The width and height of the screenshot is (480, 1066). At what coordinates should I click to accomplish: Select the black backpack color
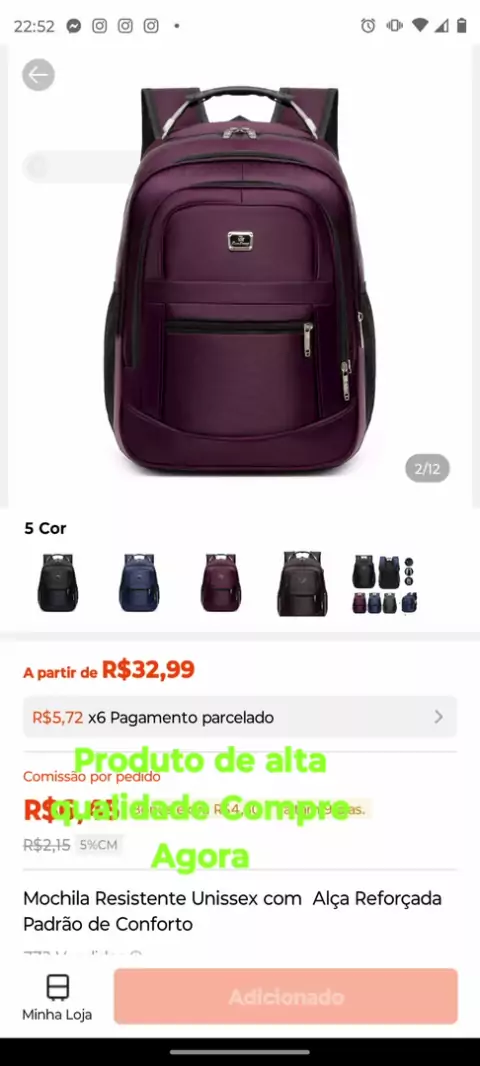point(58,583)
